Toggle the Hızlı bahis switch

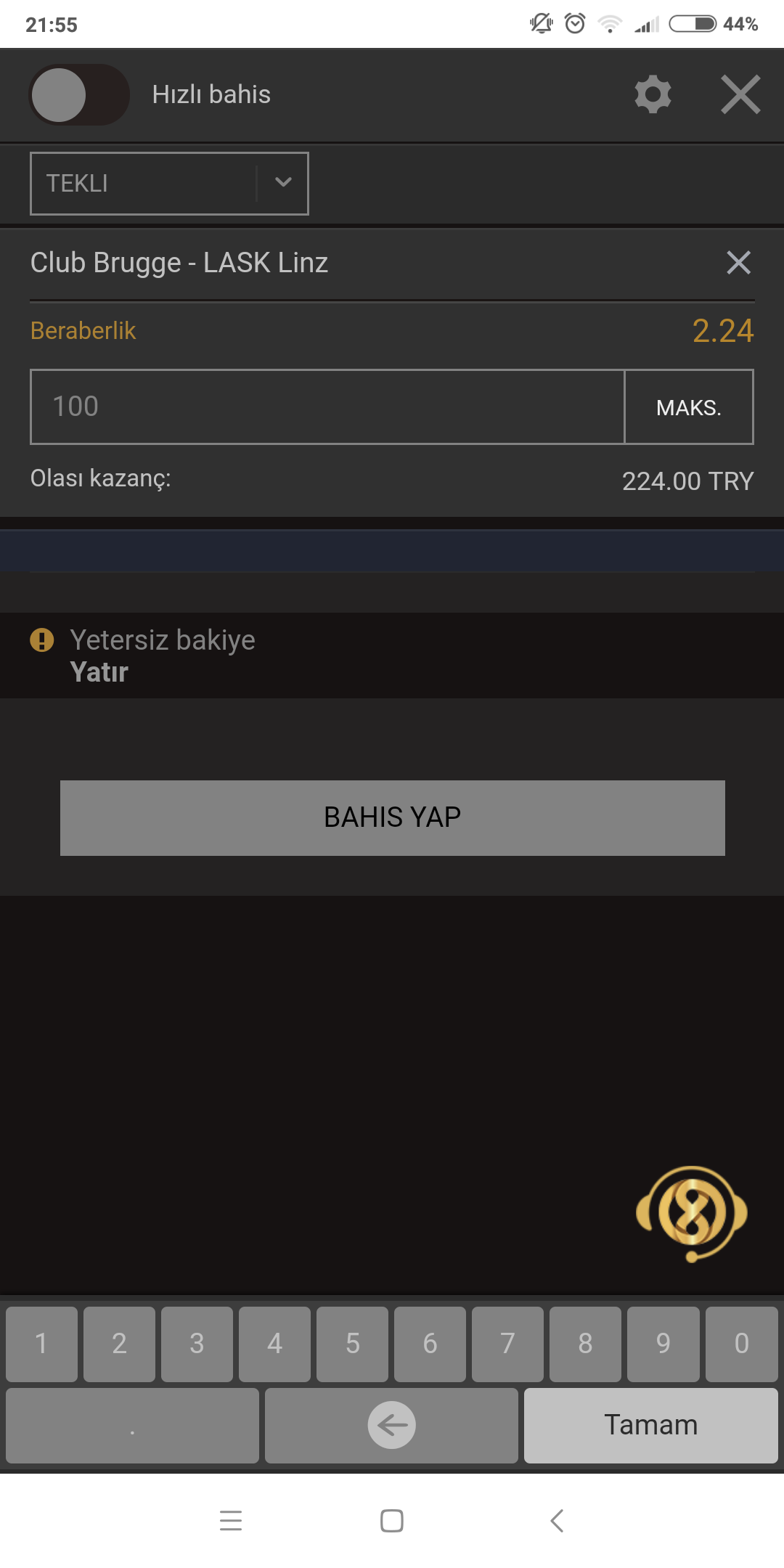(79, 95)
